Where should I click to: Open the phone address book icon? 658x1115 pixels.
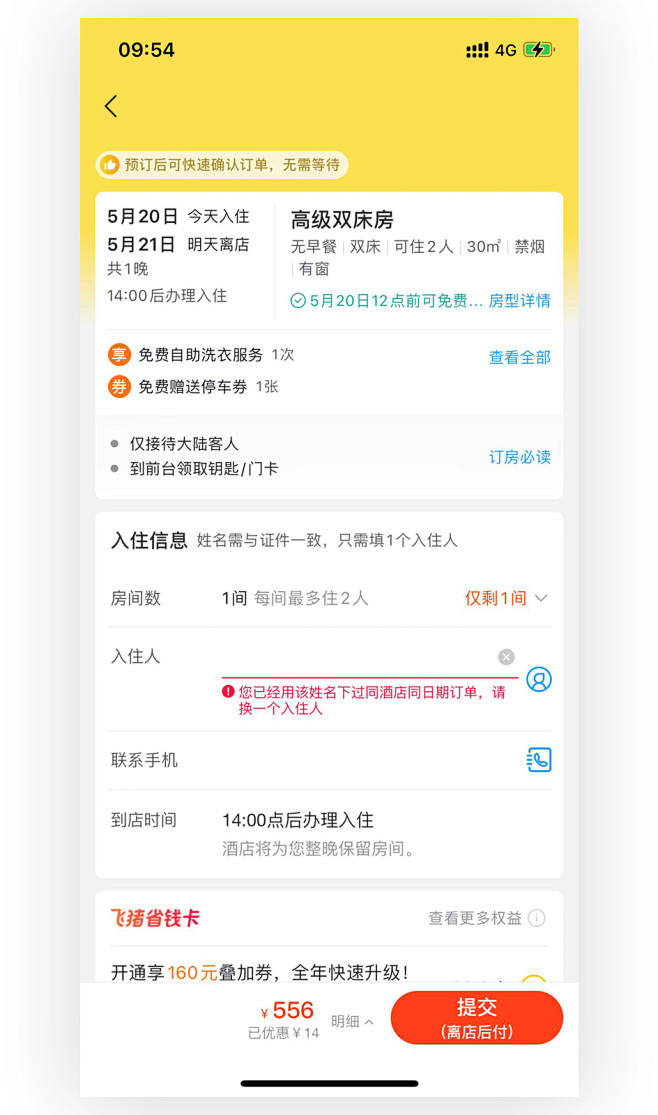click(539, 760)
